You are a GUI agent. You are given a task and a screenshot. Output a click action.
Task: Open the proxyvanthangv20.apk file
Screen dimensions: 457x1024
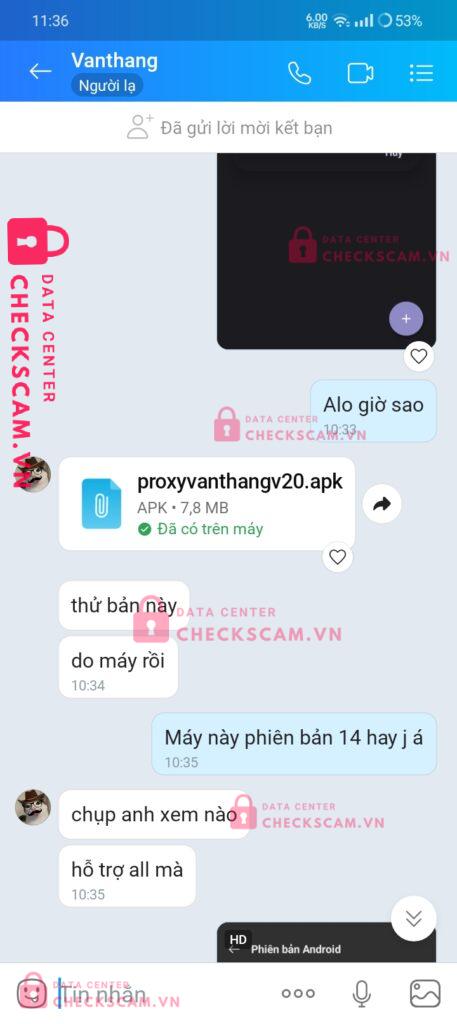click(x=207, y=504)
